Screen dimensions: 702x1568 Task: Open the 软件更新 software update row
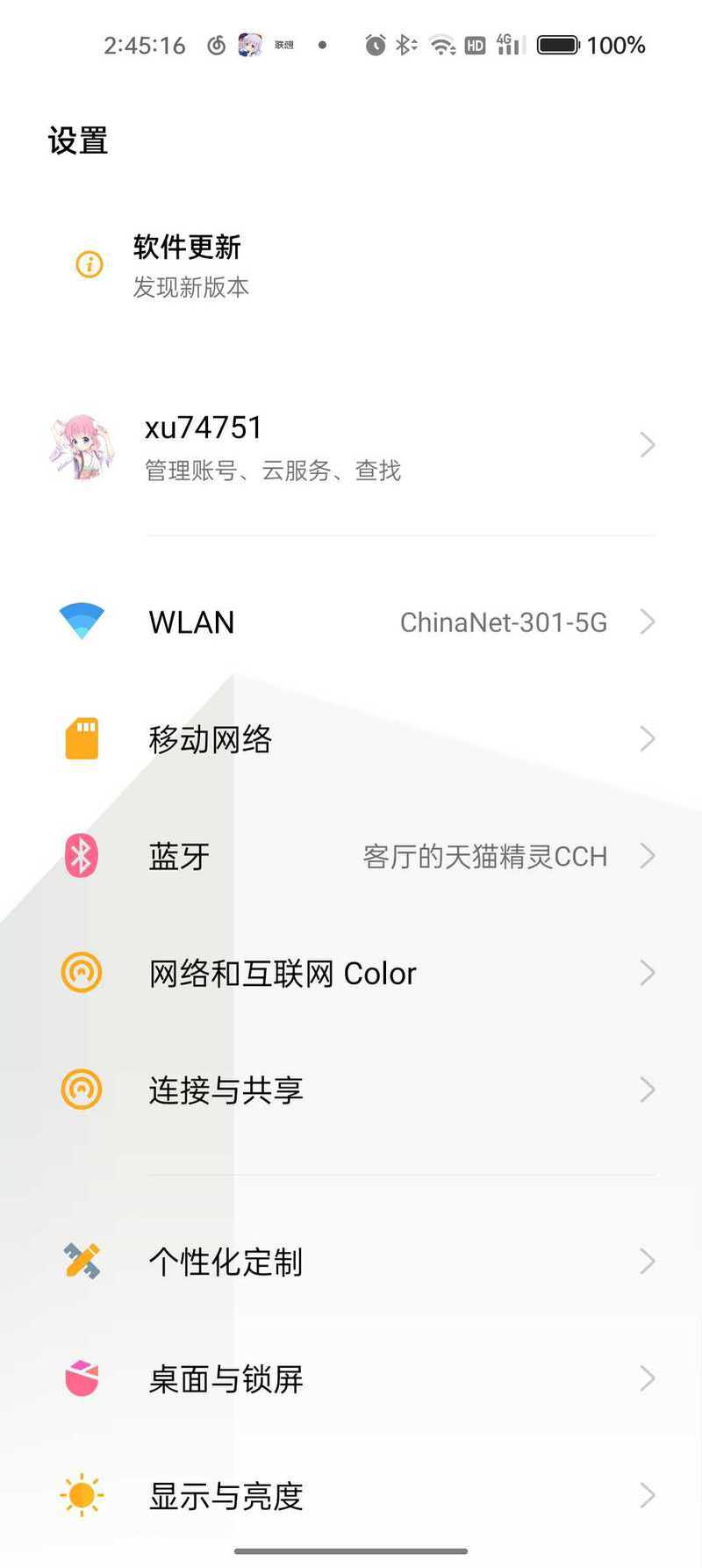click(351, 265)
